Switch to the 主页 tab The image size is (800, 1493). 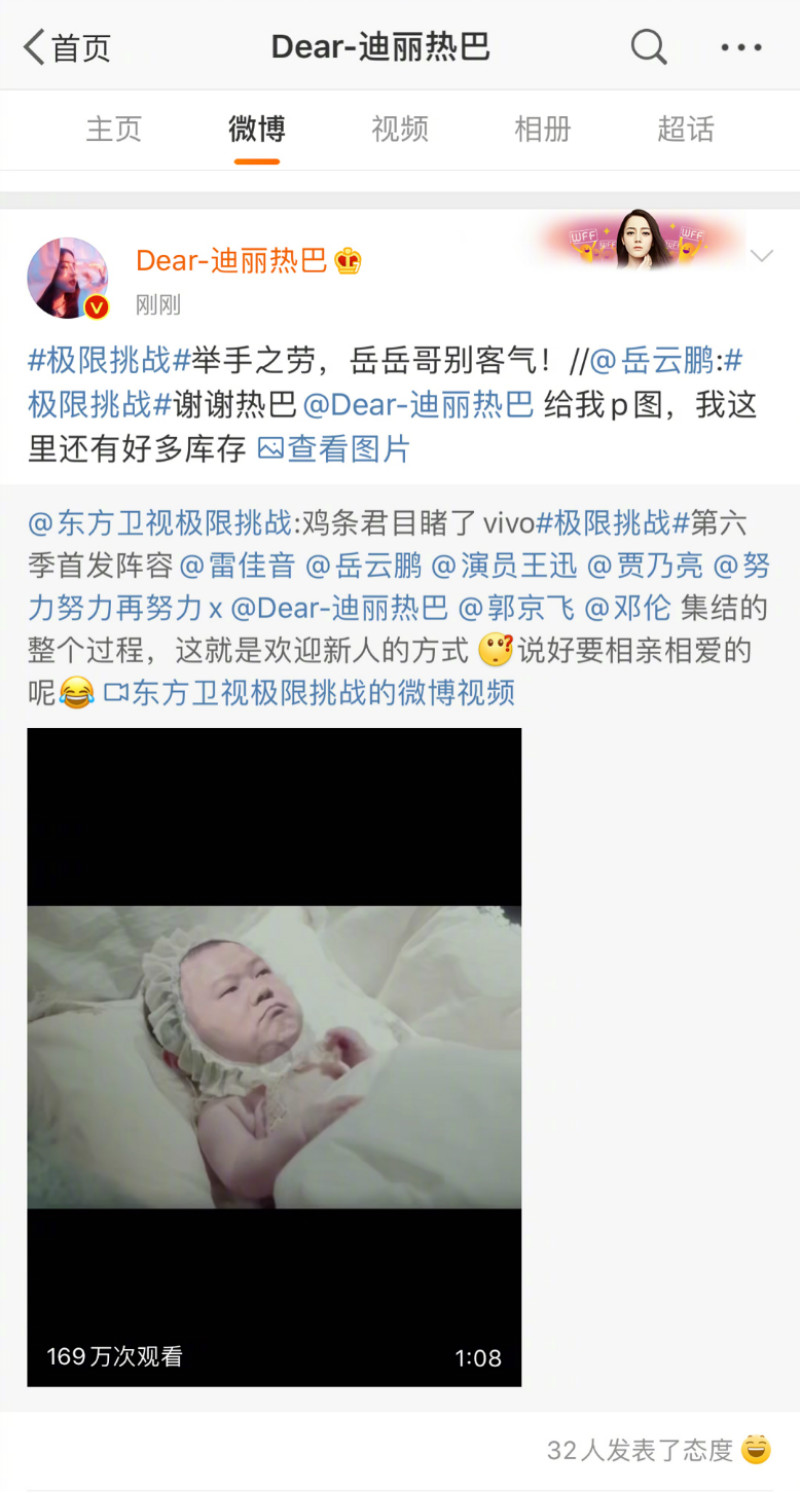point(114,129)
